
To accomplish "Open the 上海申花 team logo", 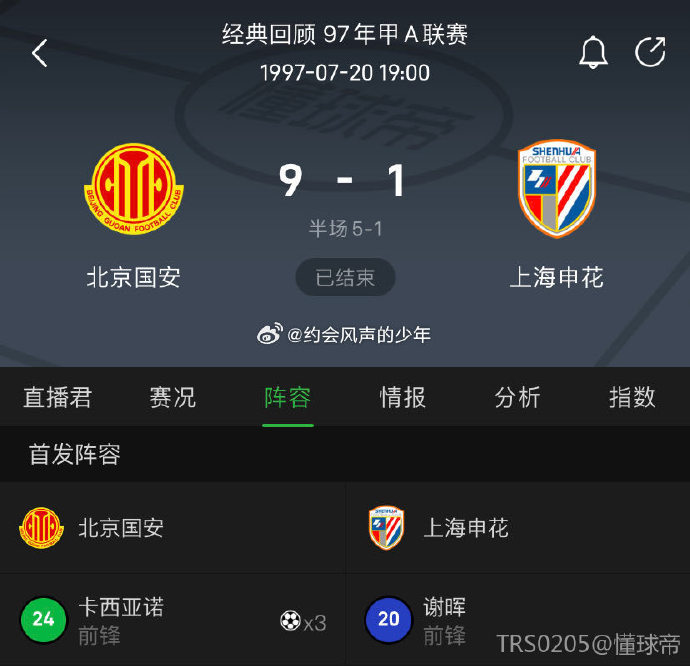I will 556,189.
